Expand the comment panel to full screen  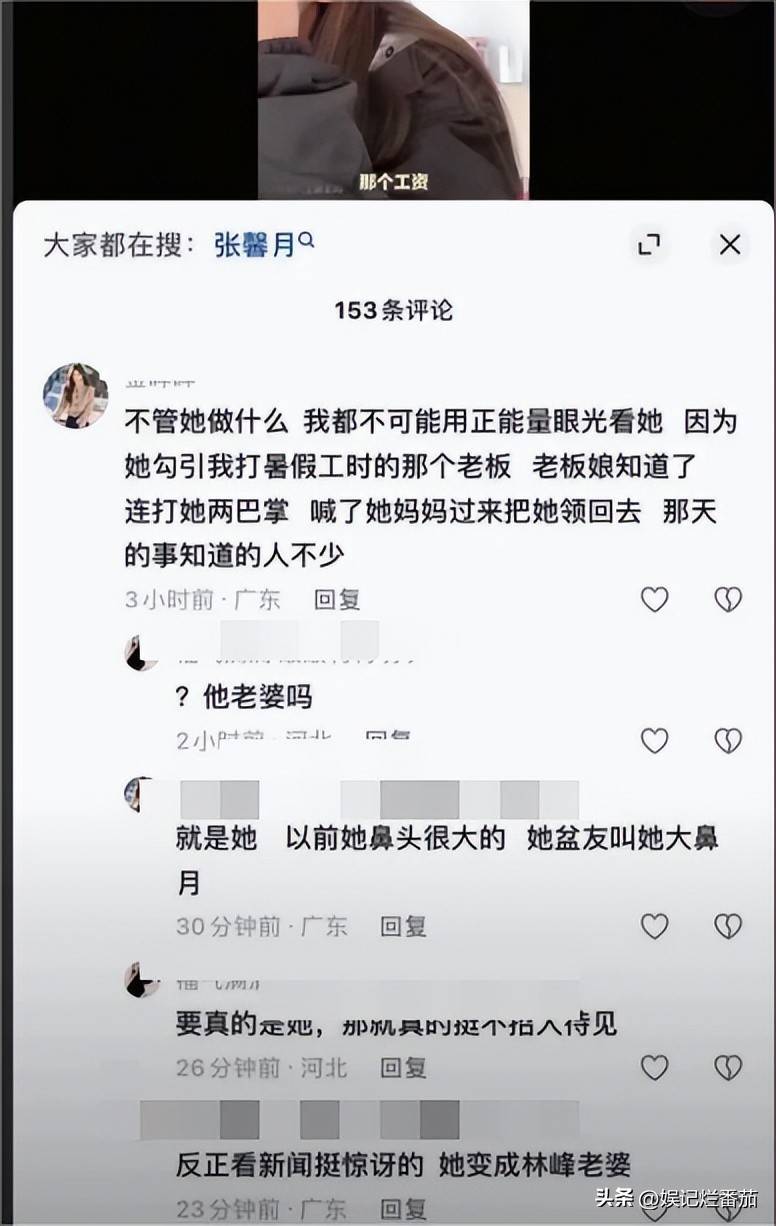tap(649, 245)
